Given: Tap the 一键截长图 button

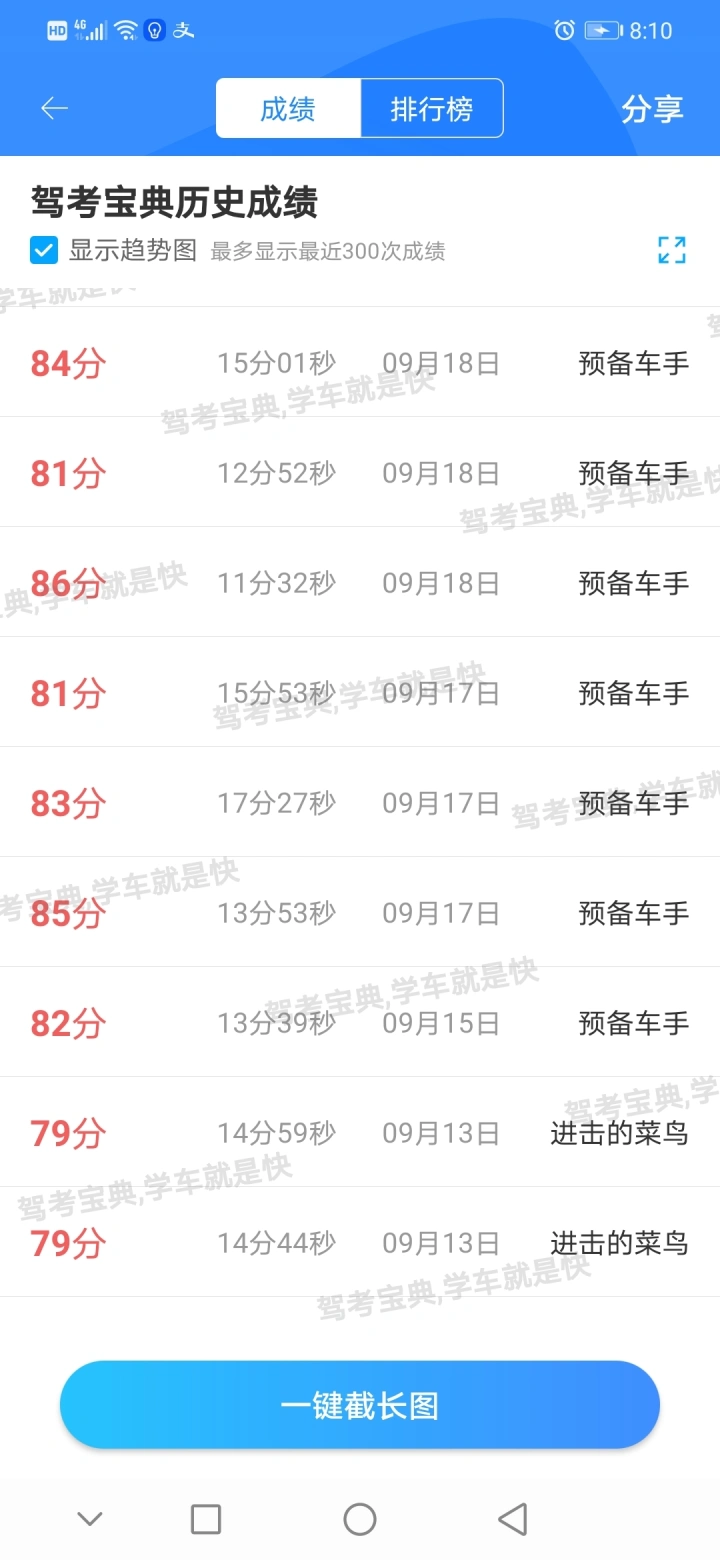Looking at the screenshot, I should point(360,1405).
